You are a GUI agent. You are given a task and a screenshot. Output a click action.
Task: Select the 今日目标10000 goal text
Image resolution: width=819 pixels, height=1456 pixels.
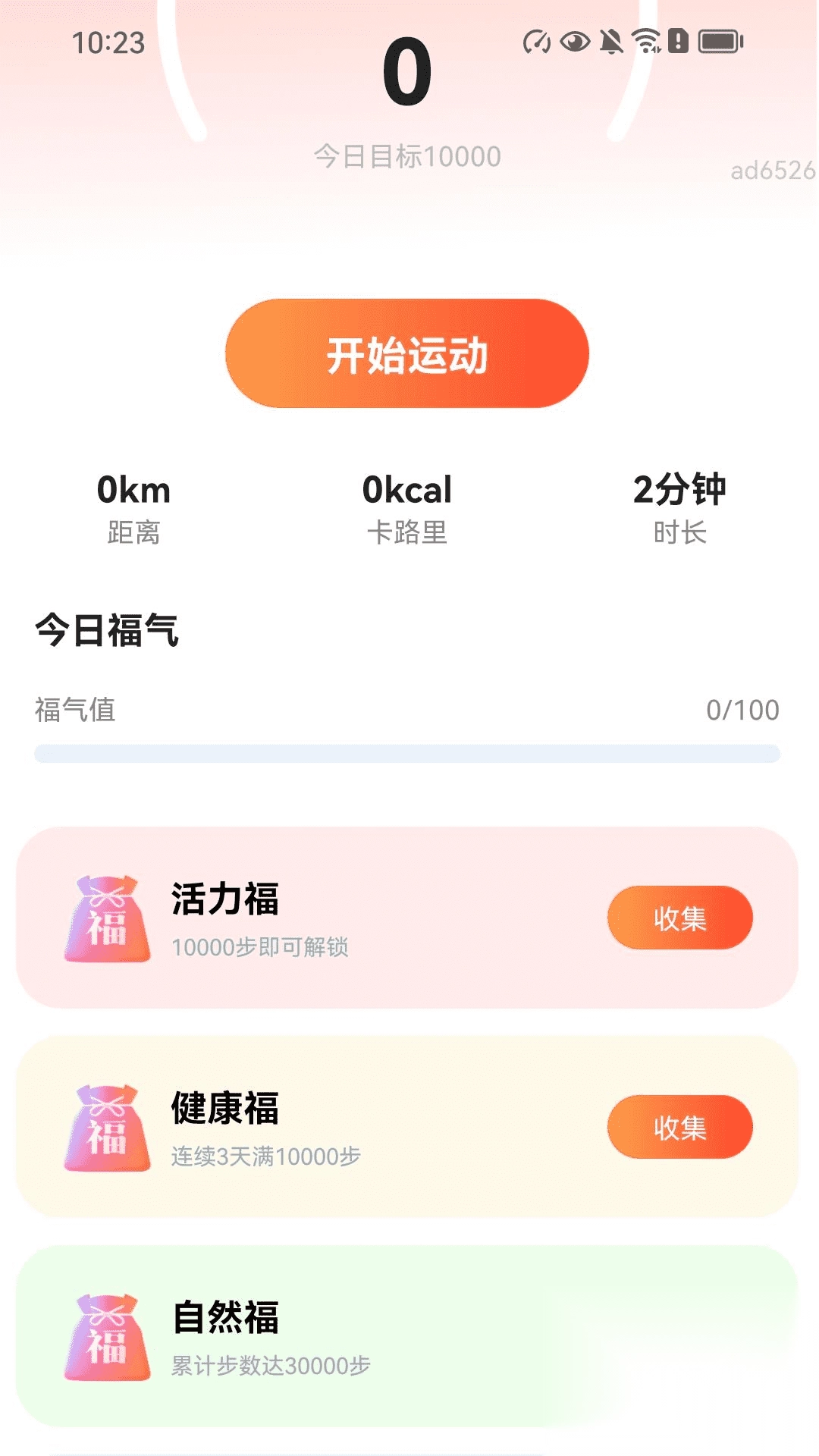click(408, 155)
